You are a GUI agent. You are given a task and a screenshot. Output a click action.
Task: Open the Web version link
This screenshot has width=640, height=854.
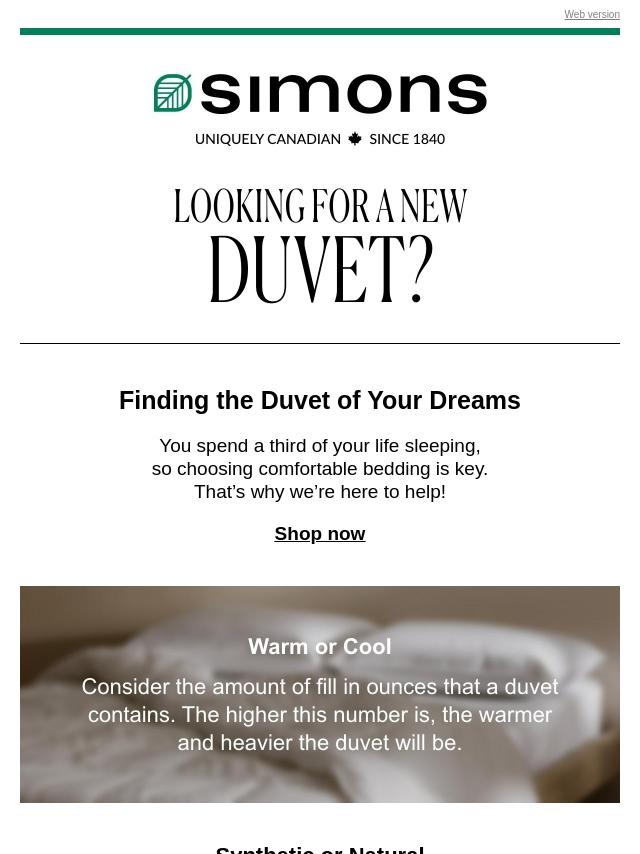[x=592, y=14]
